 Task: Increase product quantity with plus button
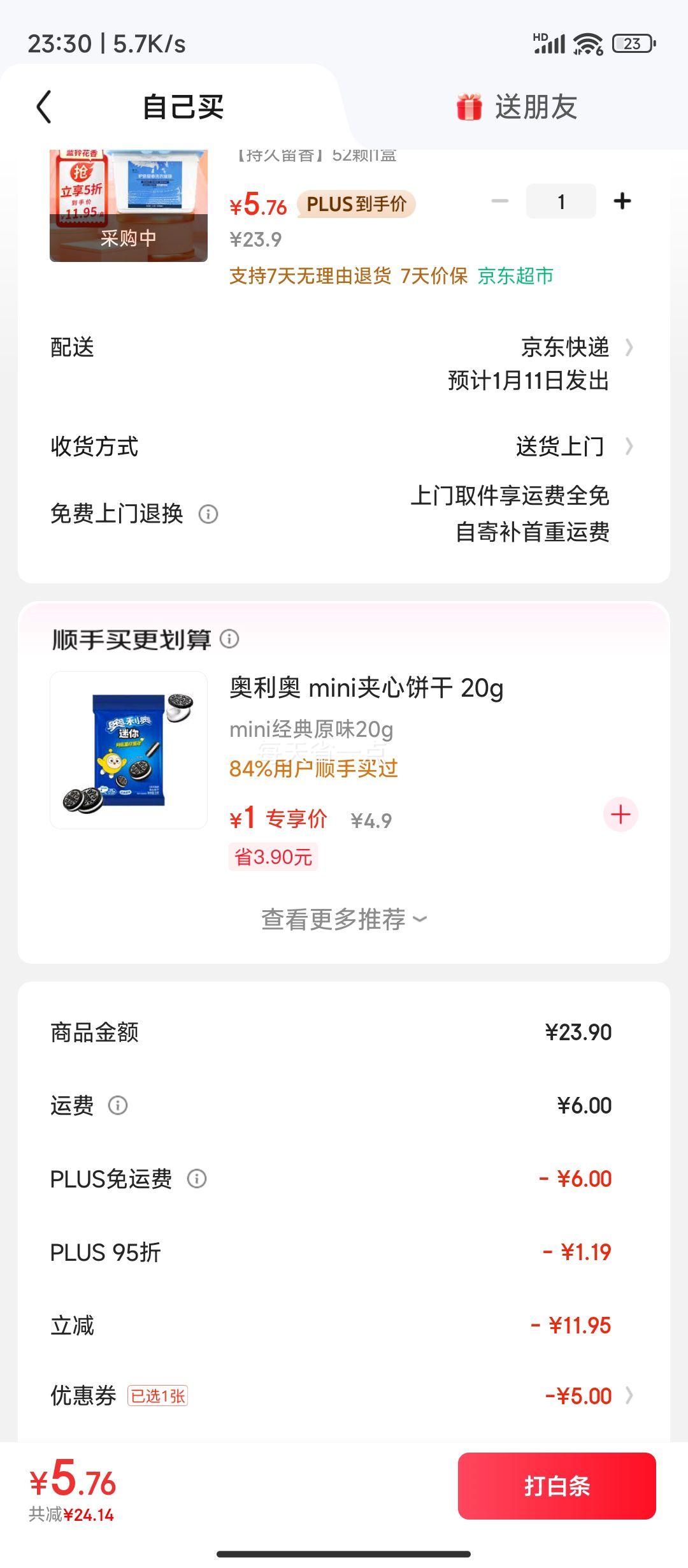coord(622,201)
